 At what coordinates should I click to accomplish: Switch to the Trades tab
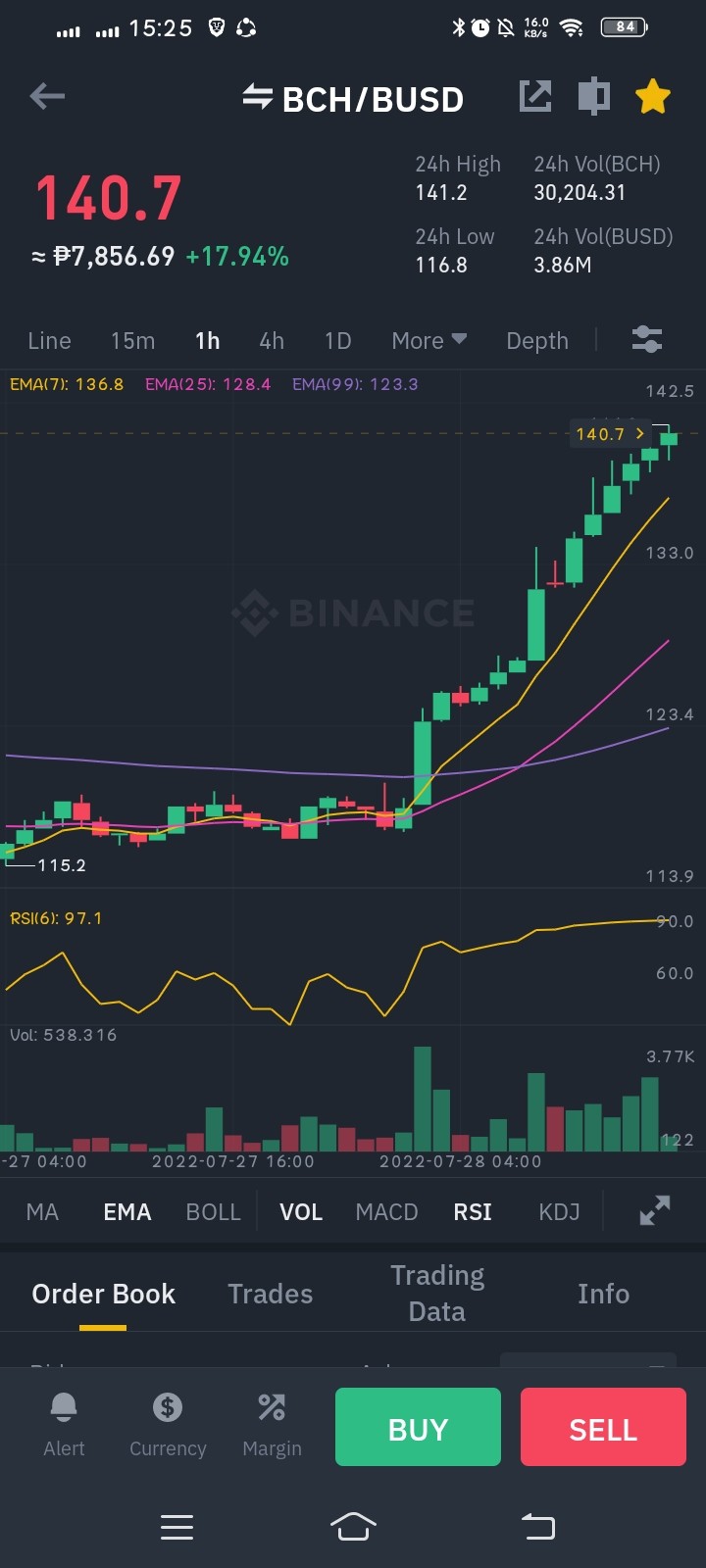(x=270, y=1294)
